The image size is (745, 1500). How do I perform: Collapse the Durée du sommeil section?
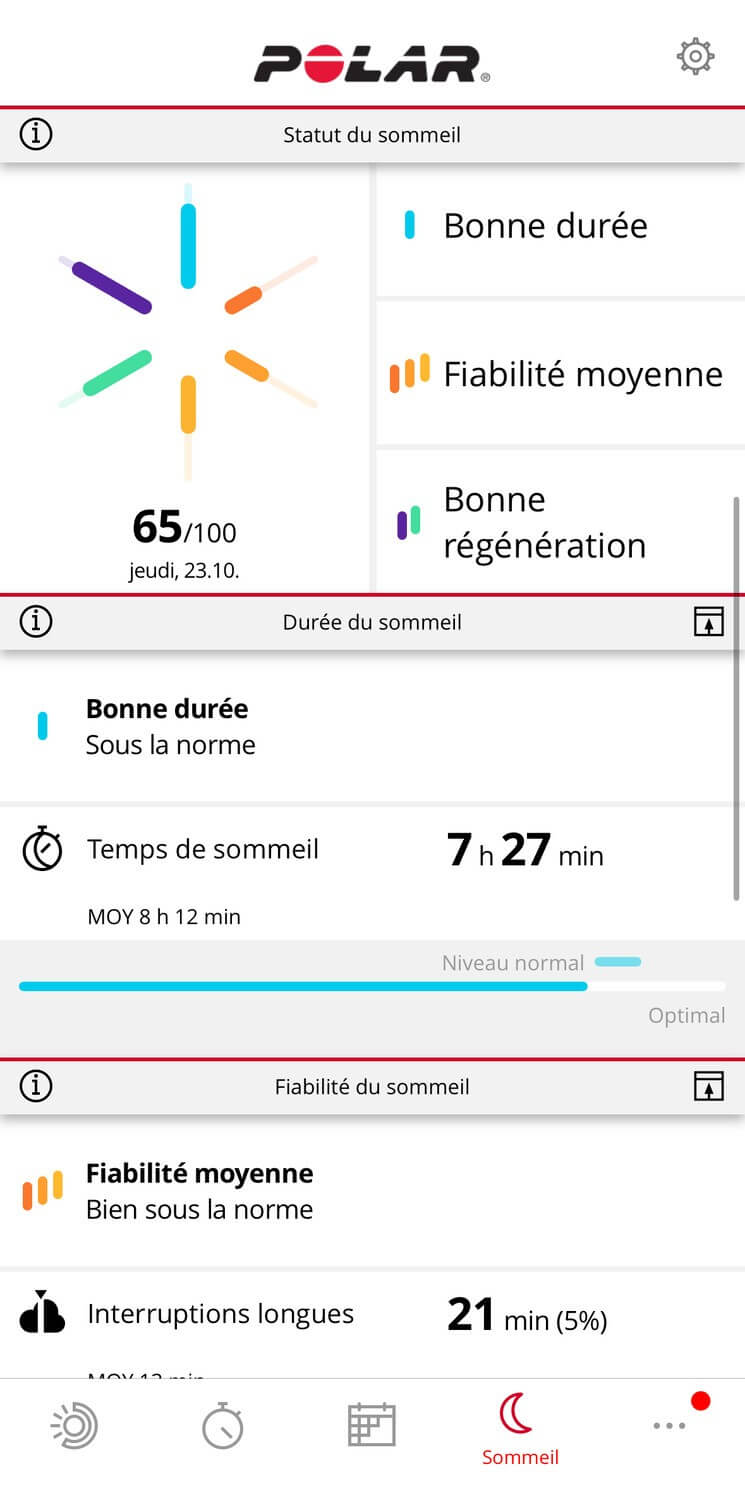click(x=708, y=622)
